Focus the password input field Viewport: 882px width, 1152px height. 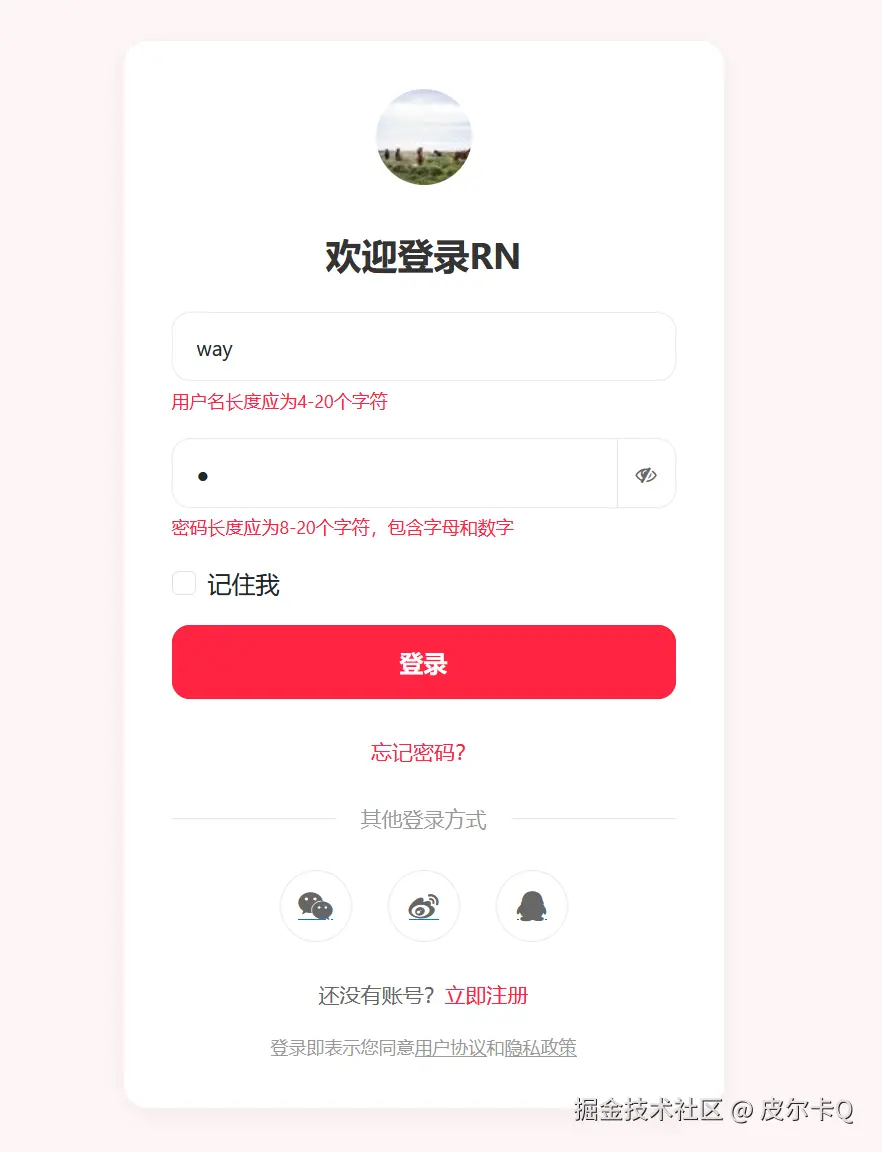(394, 474)
